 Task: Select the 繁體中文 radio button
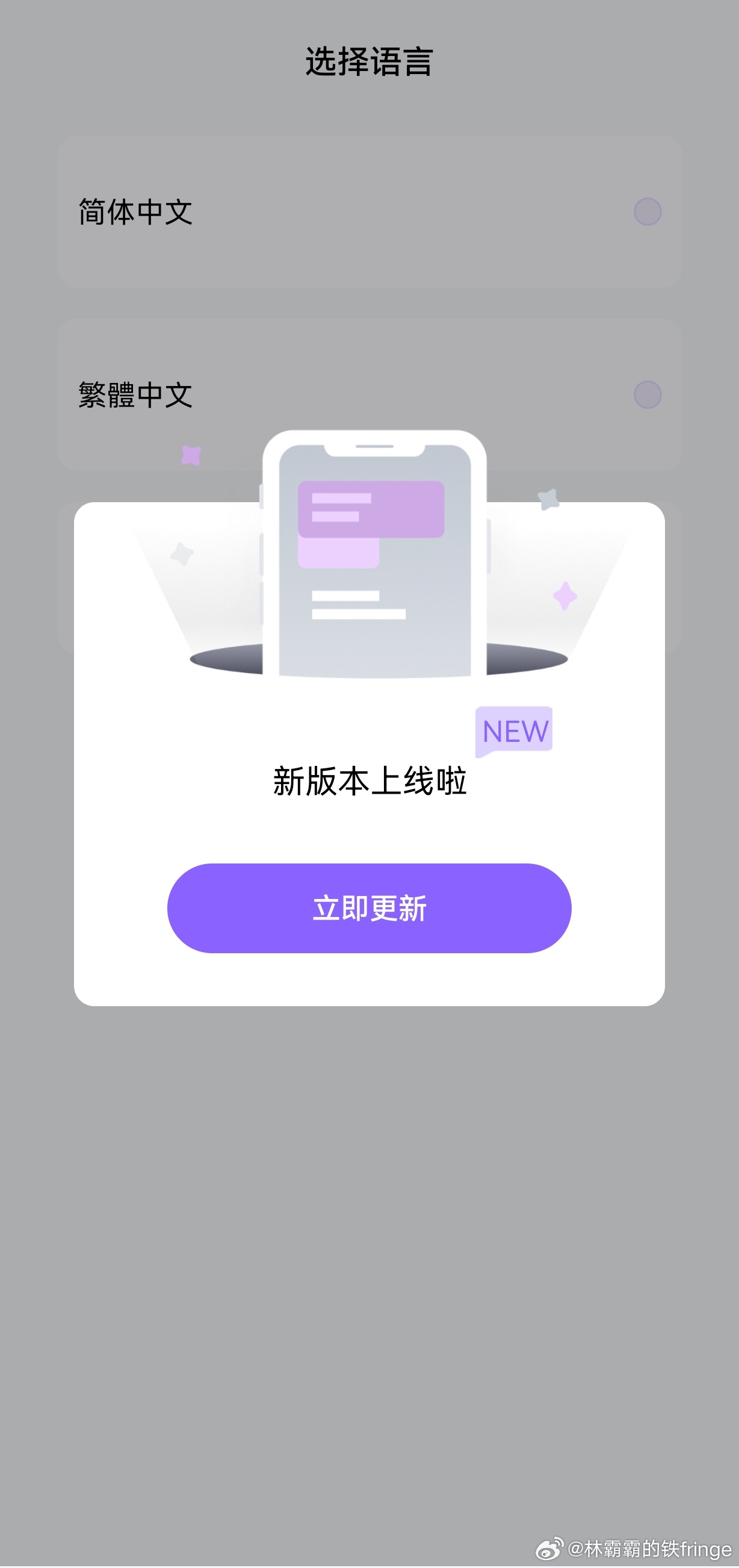pyautogui.click(x=647, y=395)
